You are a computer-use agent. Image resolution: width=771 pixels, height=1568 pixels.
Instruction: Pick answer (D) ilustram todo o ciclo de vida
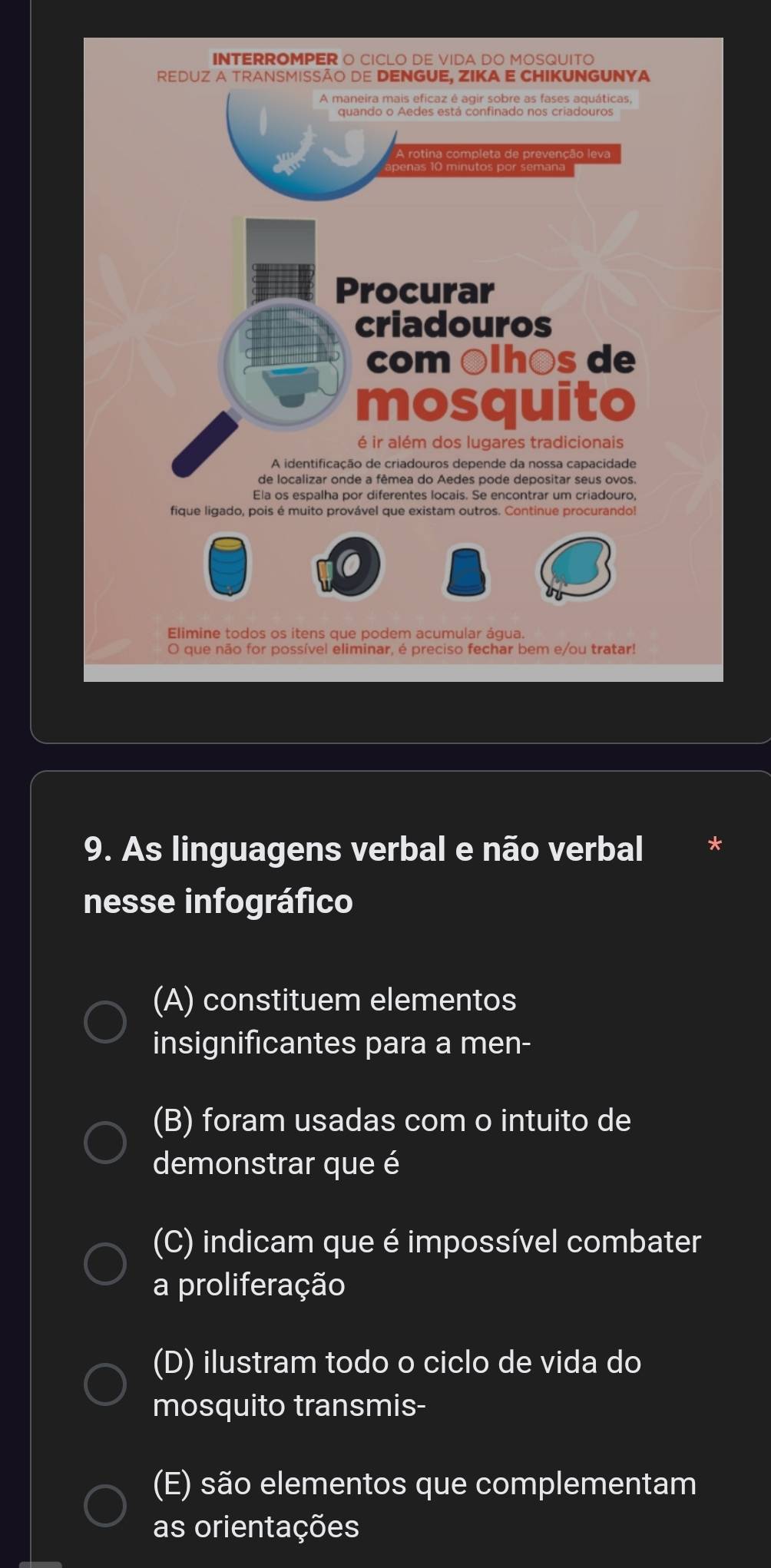105,1384
